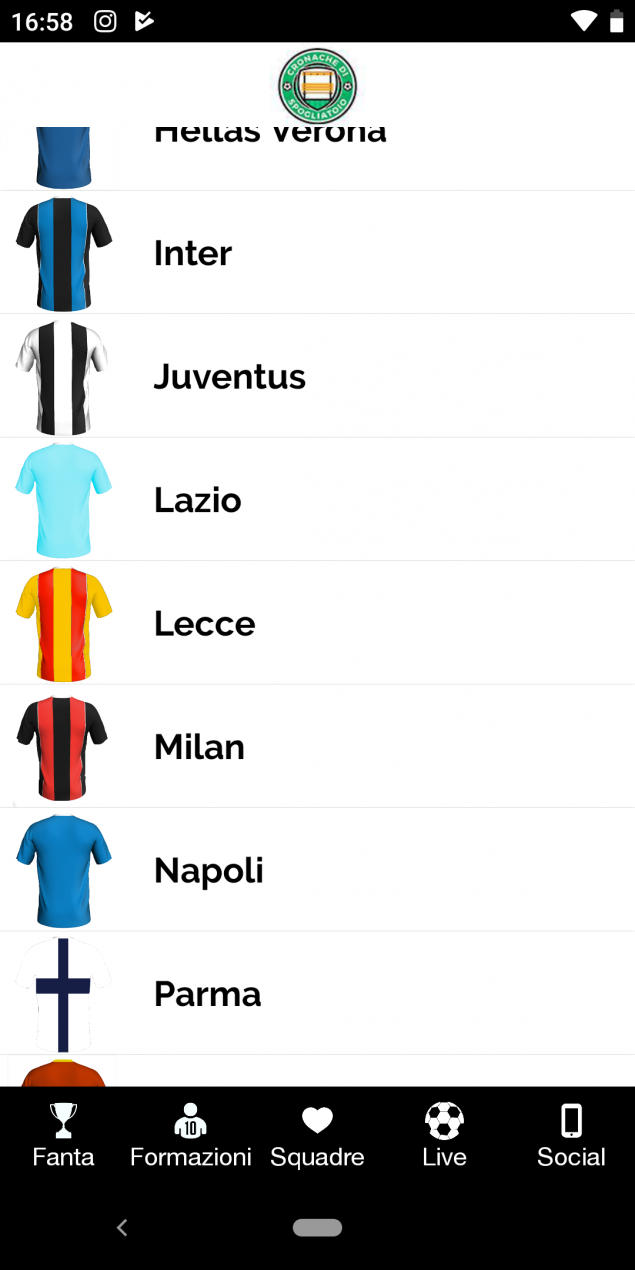Image resolution: width=635 pixels, height=1270 pixels.
Task: Open the Lazio team page
Action: point(317,500)
